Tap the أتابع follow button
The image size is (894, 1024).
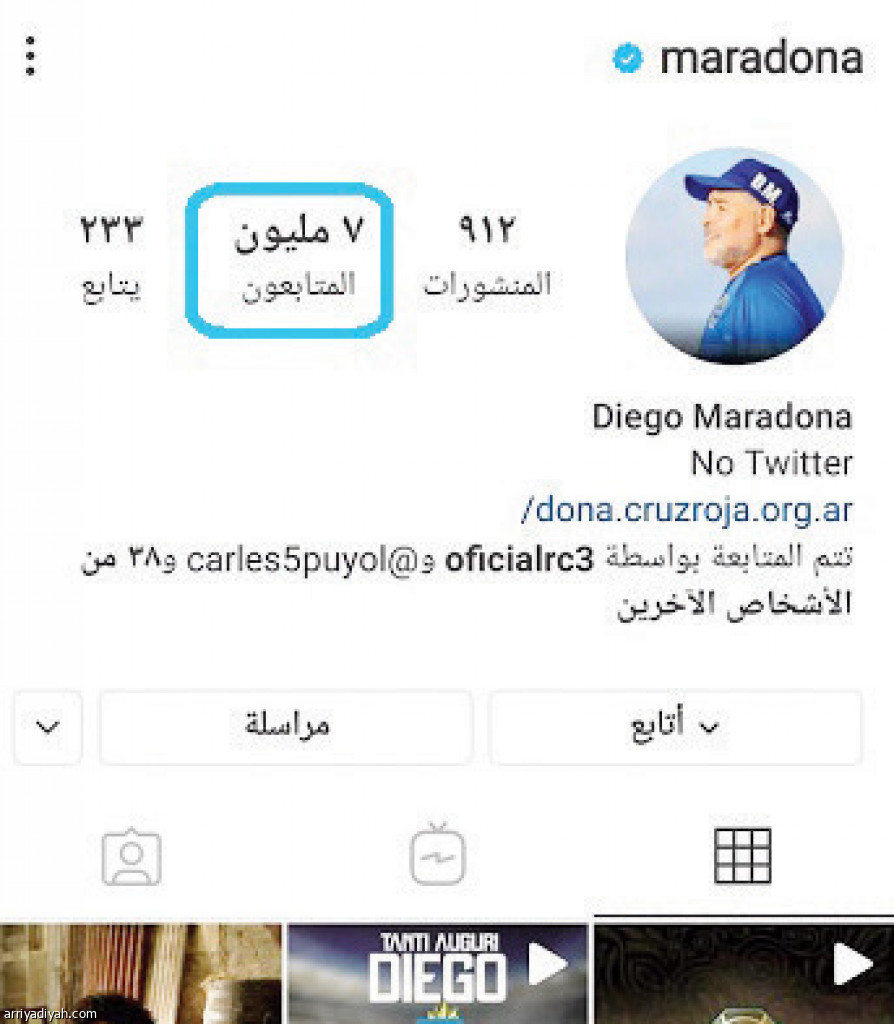pyautogui.click(x=675, y=727)
